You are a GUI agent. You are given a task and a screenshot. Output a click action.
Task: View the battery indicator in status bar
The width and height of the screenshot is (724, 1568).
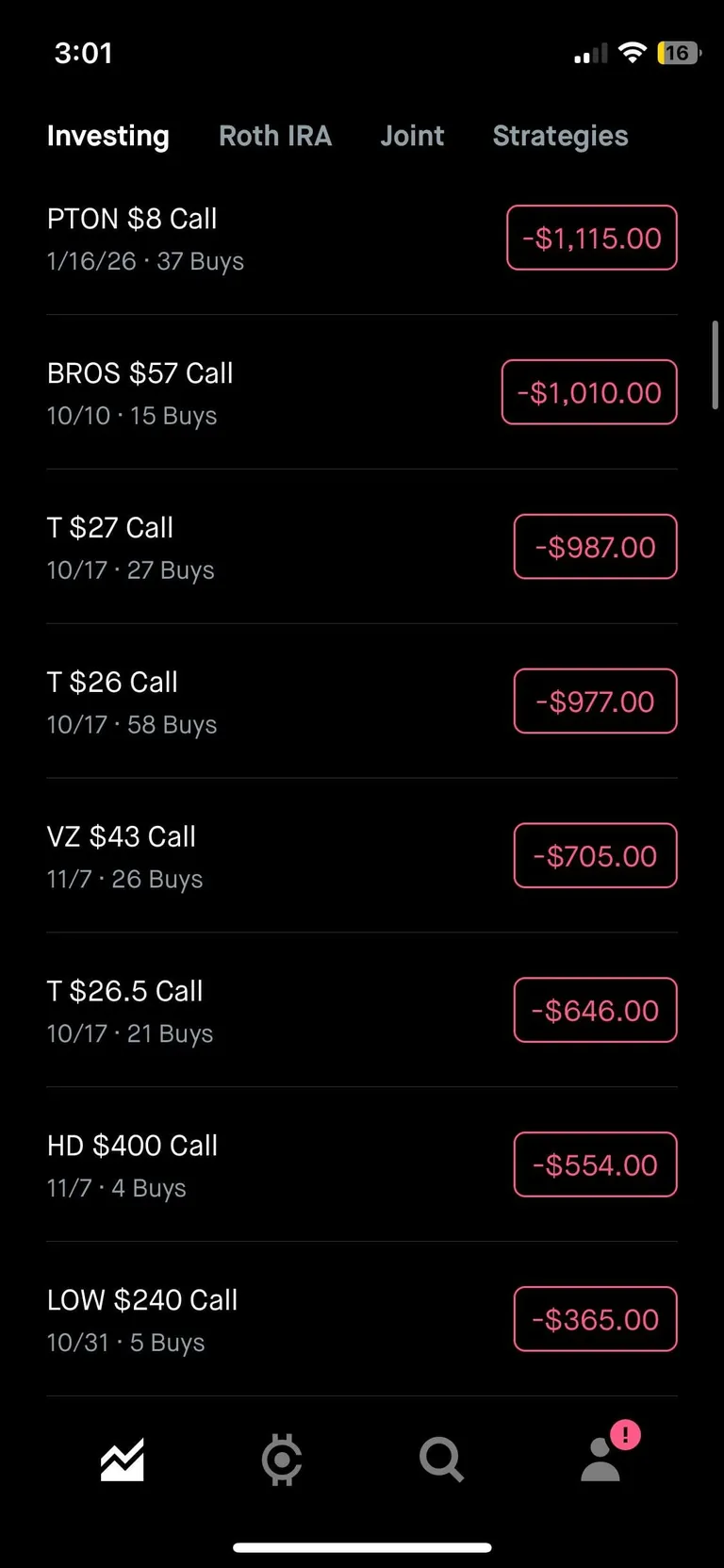676,53
